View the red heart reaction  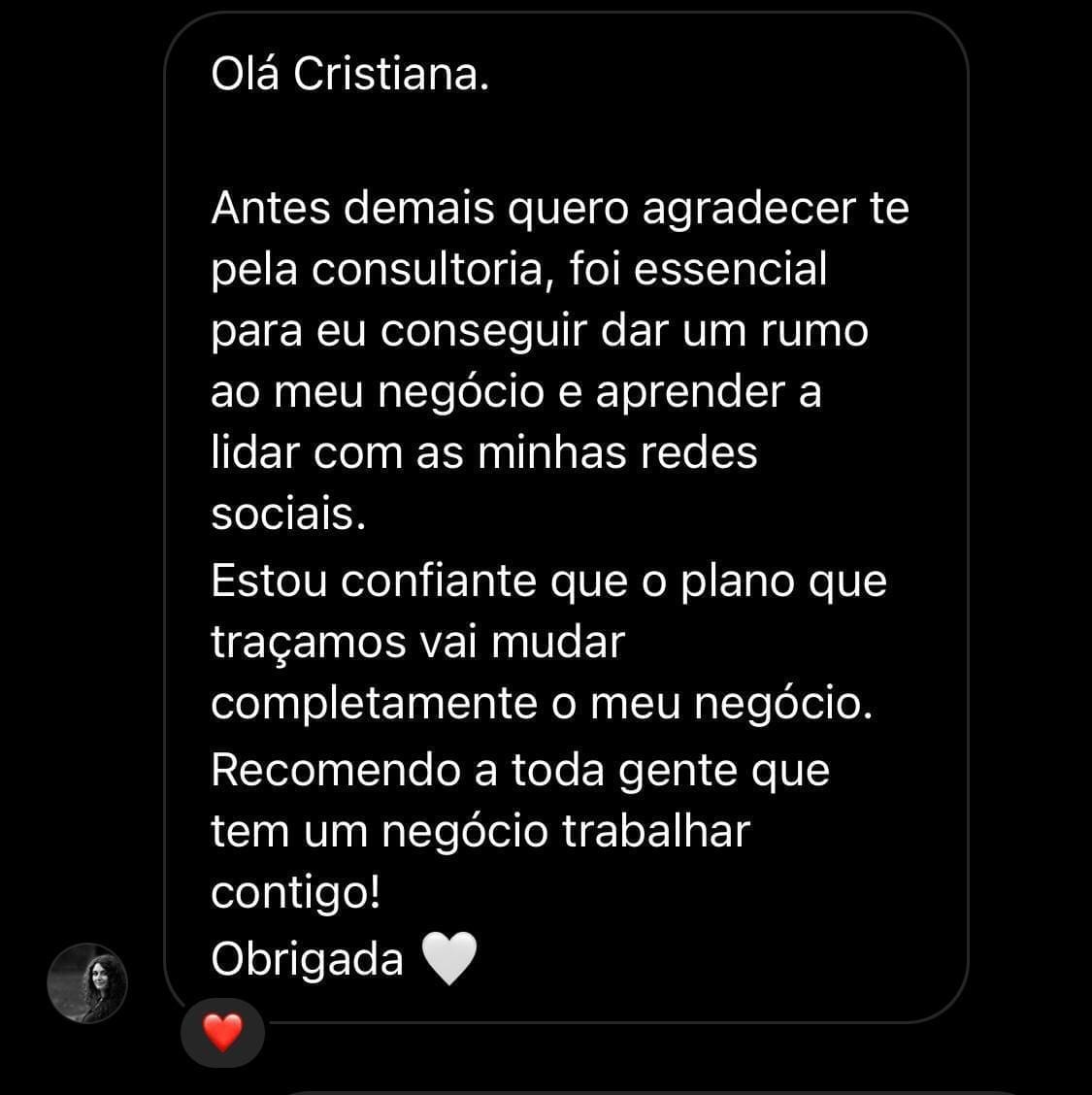click(x=222, y=1033)
